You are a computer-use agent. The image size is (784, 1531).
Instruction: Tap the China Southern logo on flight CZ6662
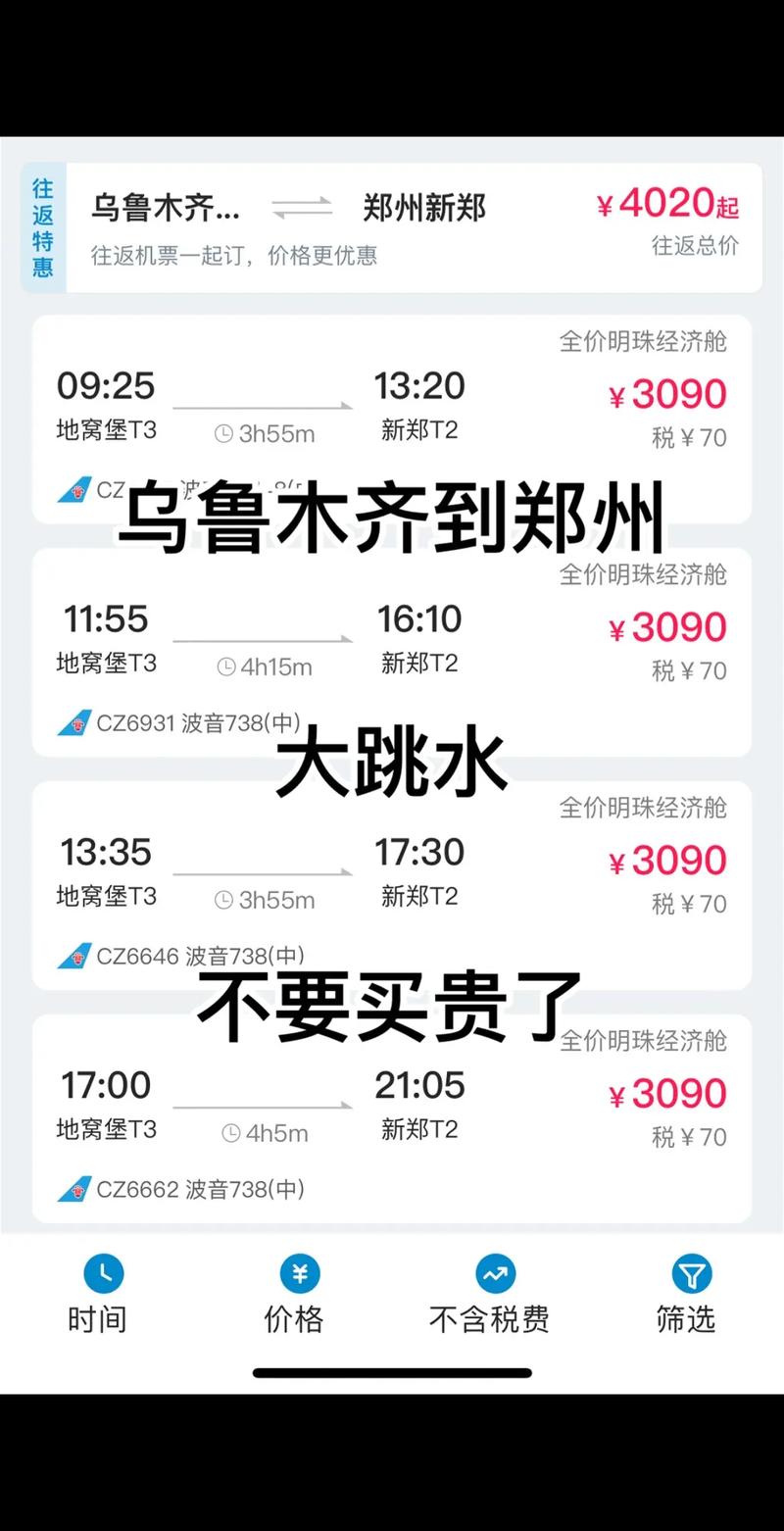click(x=74, y=1190)
